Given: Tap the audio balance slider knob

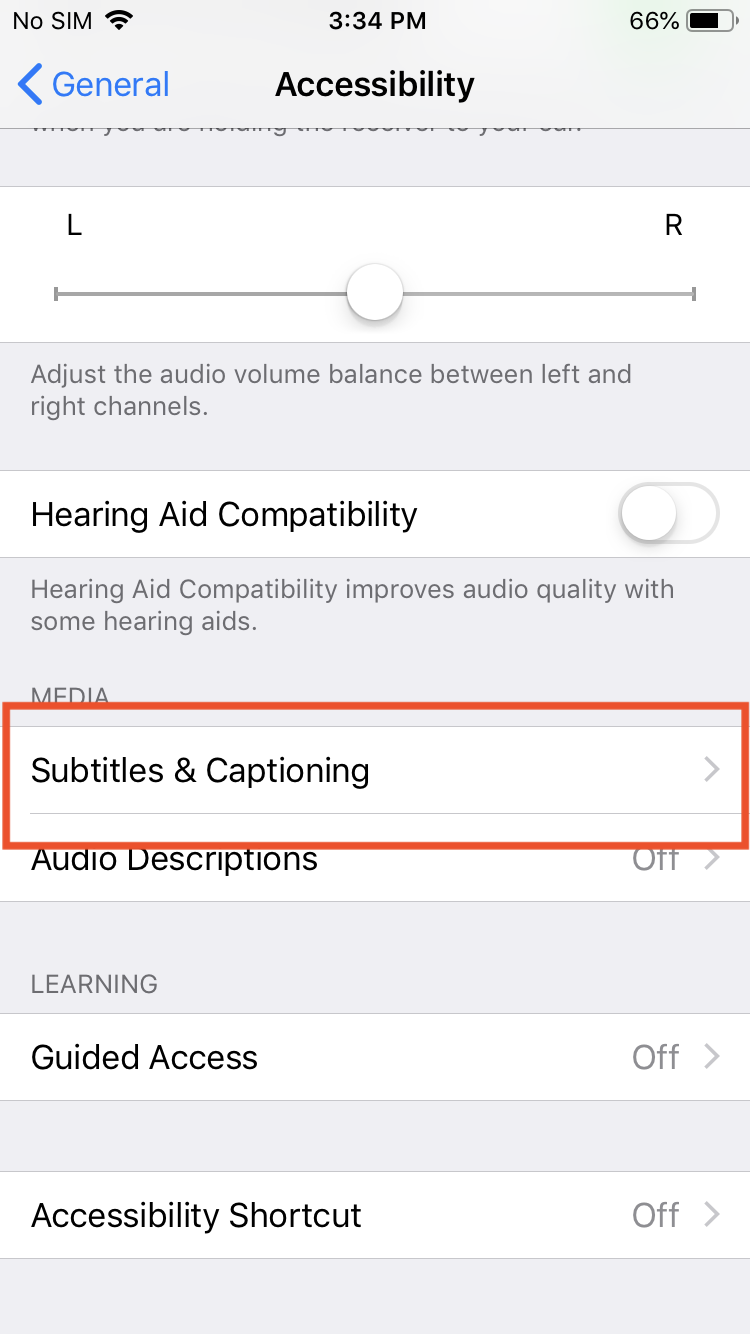Looking at the screenshot, I should pyautogui.click(x=375, y=293).
